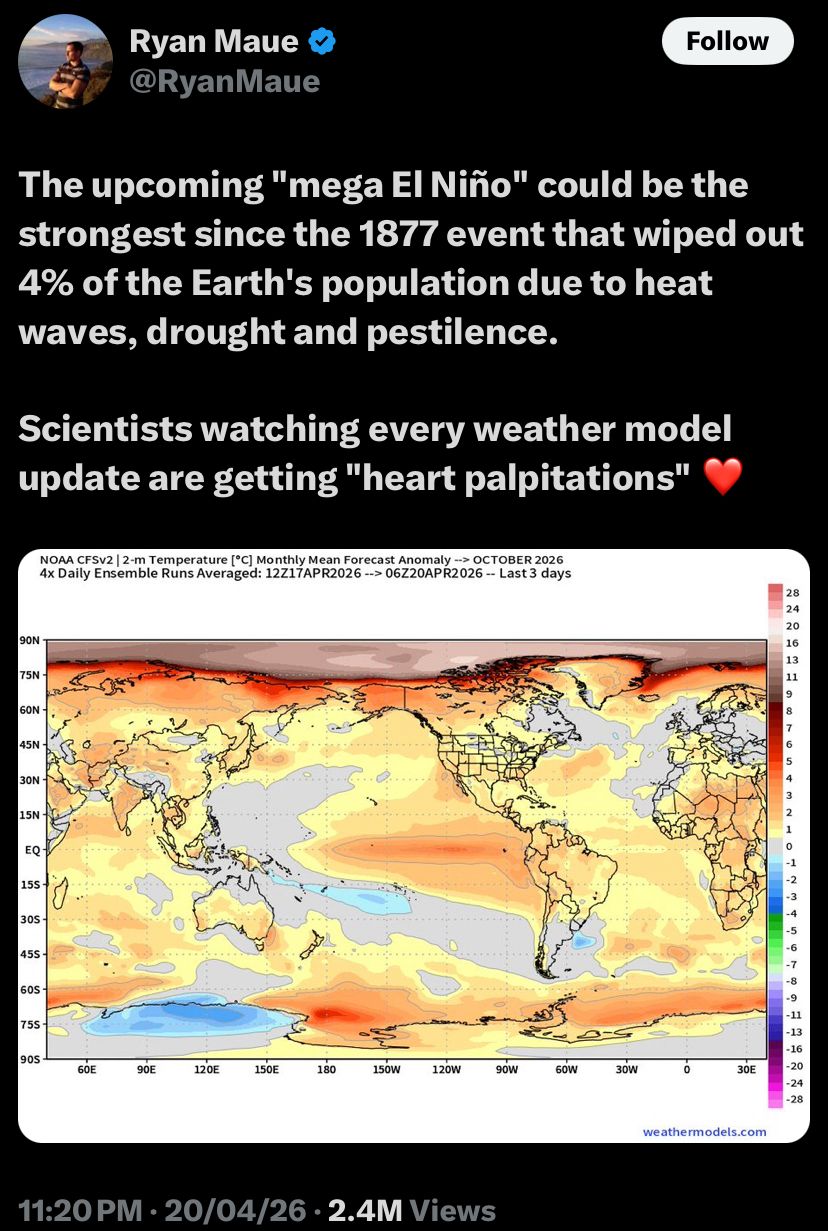The width and height of the screenshot is (828, 1231).
Task: Click the Ryan Maue display name
Action: 215,41
